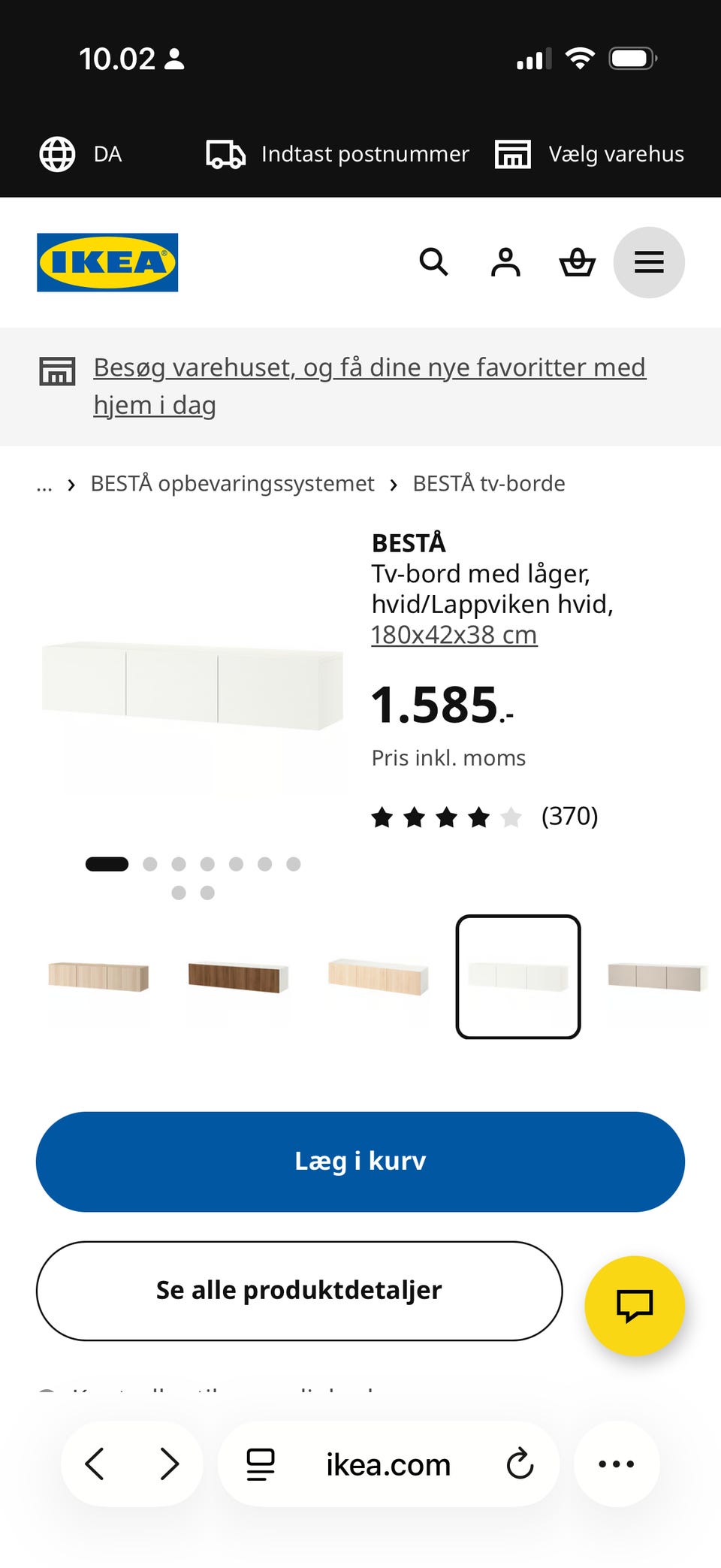The height and width of the screenshot is (1568, 721).
Task: Open the browser more options menu
Action: coord(617,1464)
